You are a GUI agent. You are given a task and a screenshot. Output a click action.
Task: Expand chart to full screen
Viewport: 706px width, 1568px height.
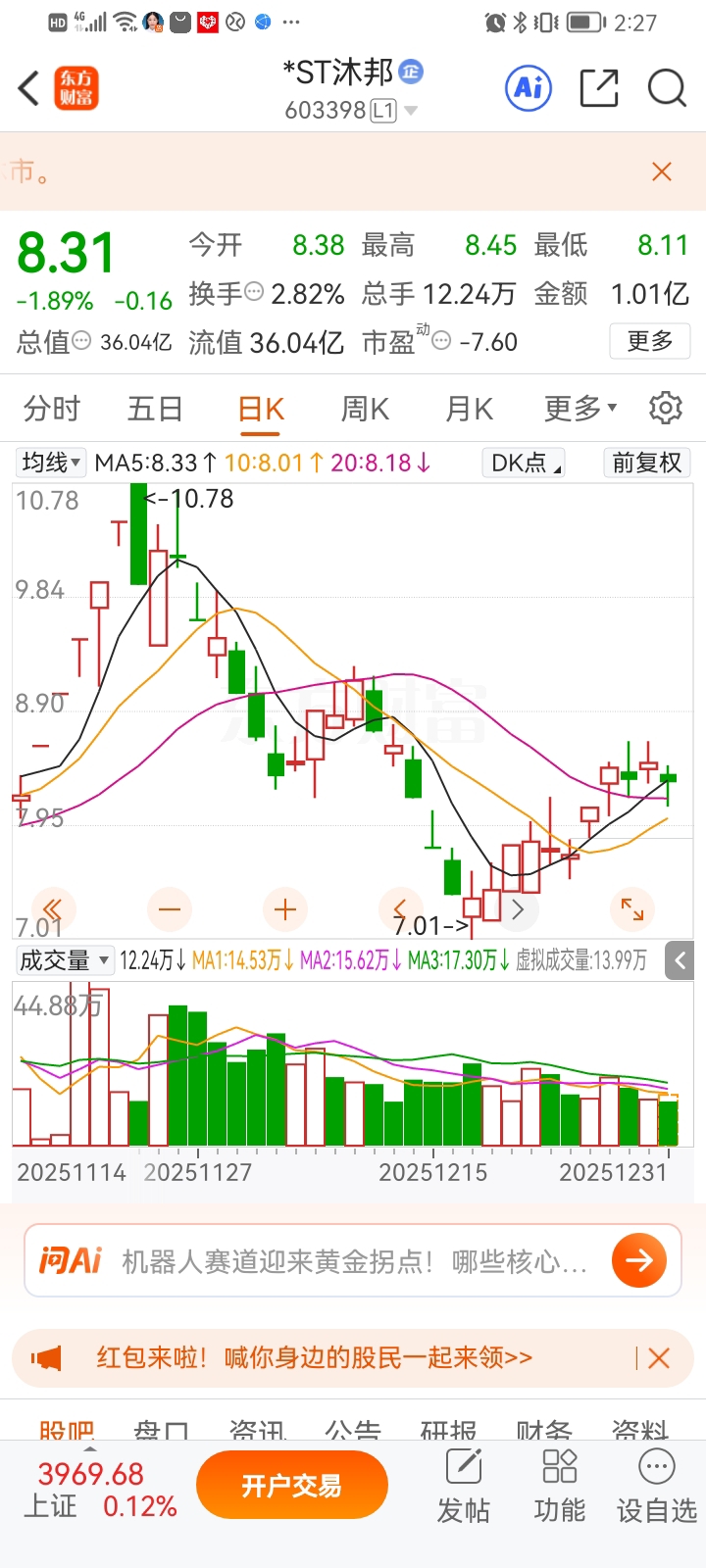[x=632, y=909]
